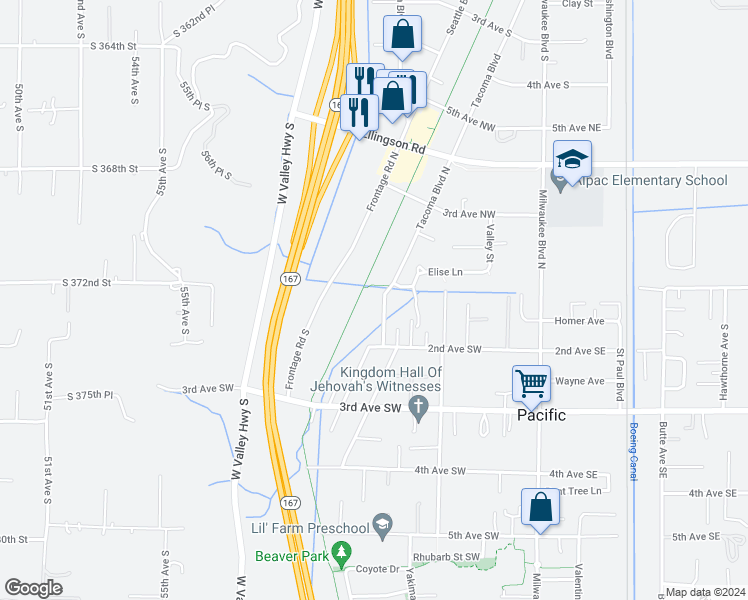Viewport: 748px width, 600px height.
Task: Open the Kingdom Hall of Jehovah's Witnesses pin
Action: click(x=420, y=406)
